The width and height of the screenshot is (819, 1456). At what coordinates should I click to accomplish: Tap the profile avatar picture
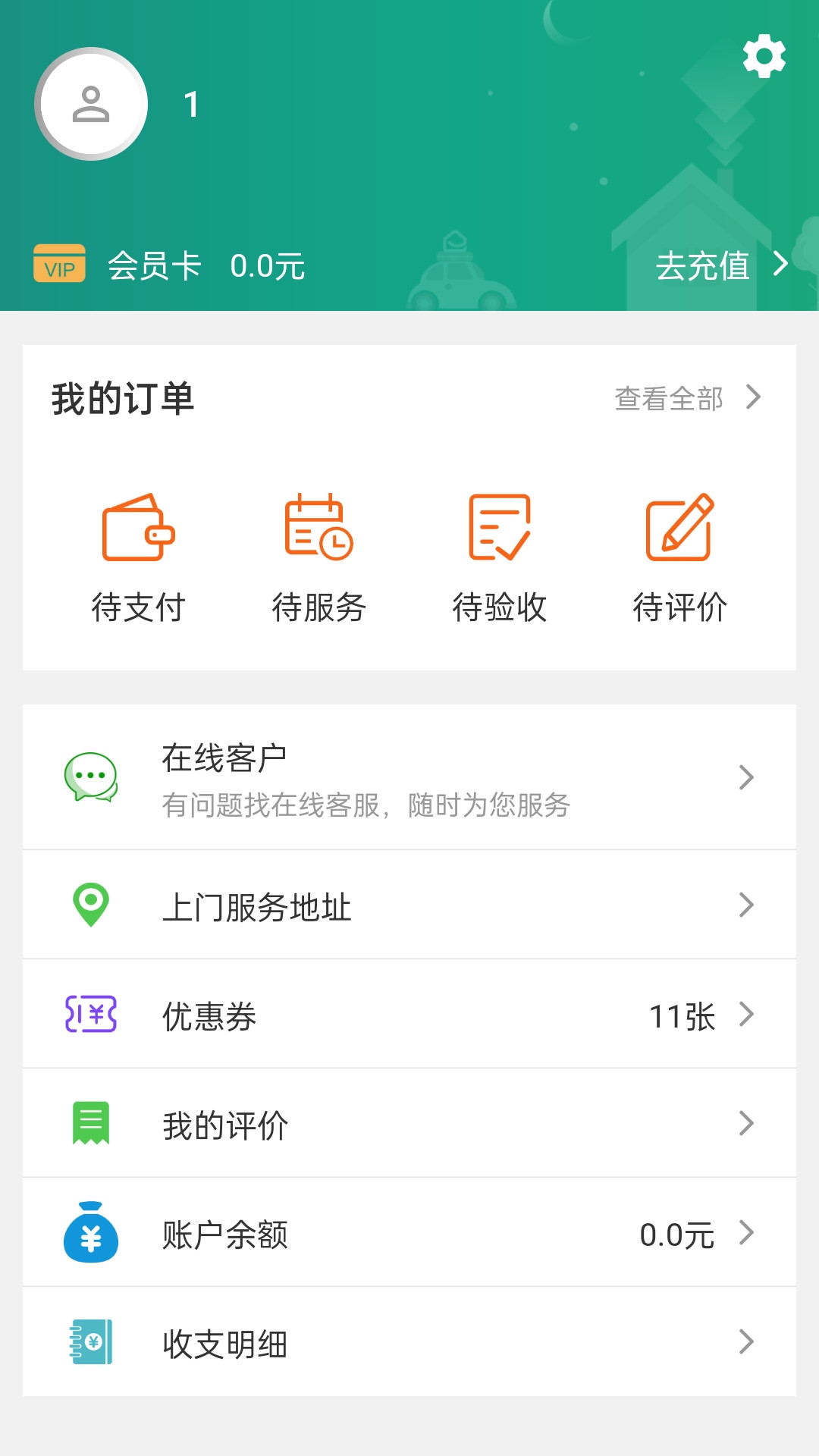(x=91, y=104)
